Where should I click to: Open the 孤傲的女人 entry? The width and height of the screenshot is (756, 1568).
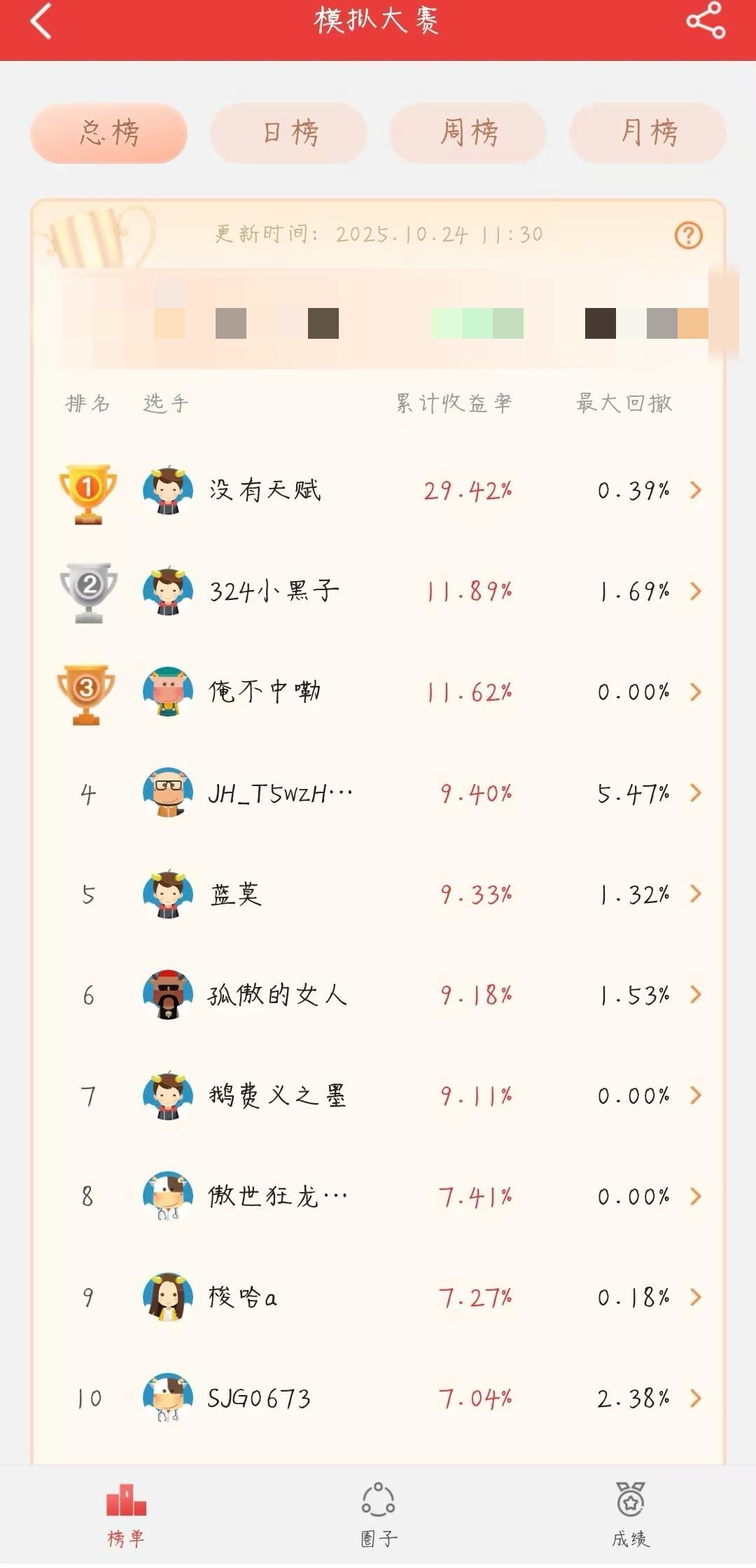coord(378,995)
